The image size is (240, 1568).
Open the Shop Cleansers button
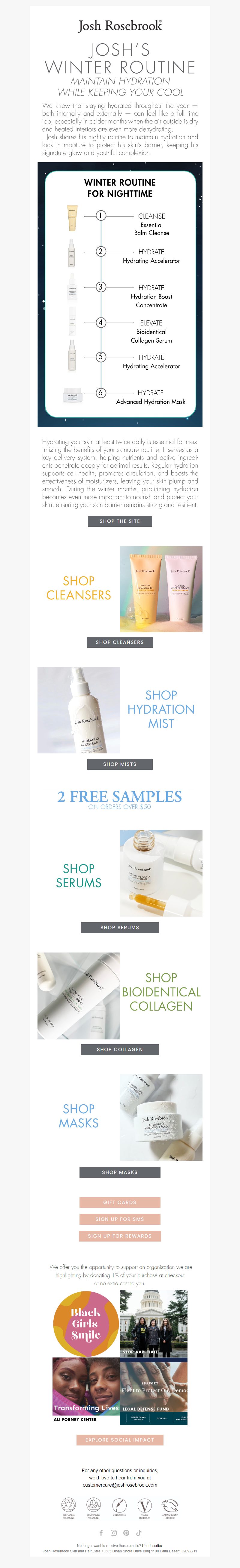(x=120, y=642)
